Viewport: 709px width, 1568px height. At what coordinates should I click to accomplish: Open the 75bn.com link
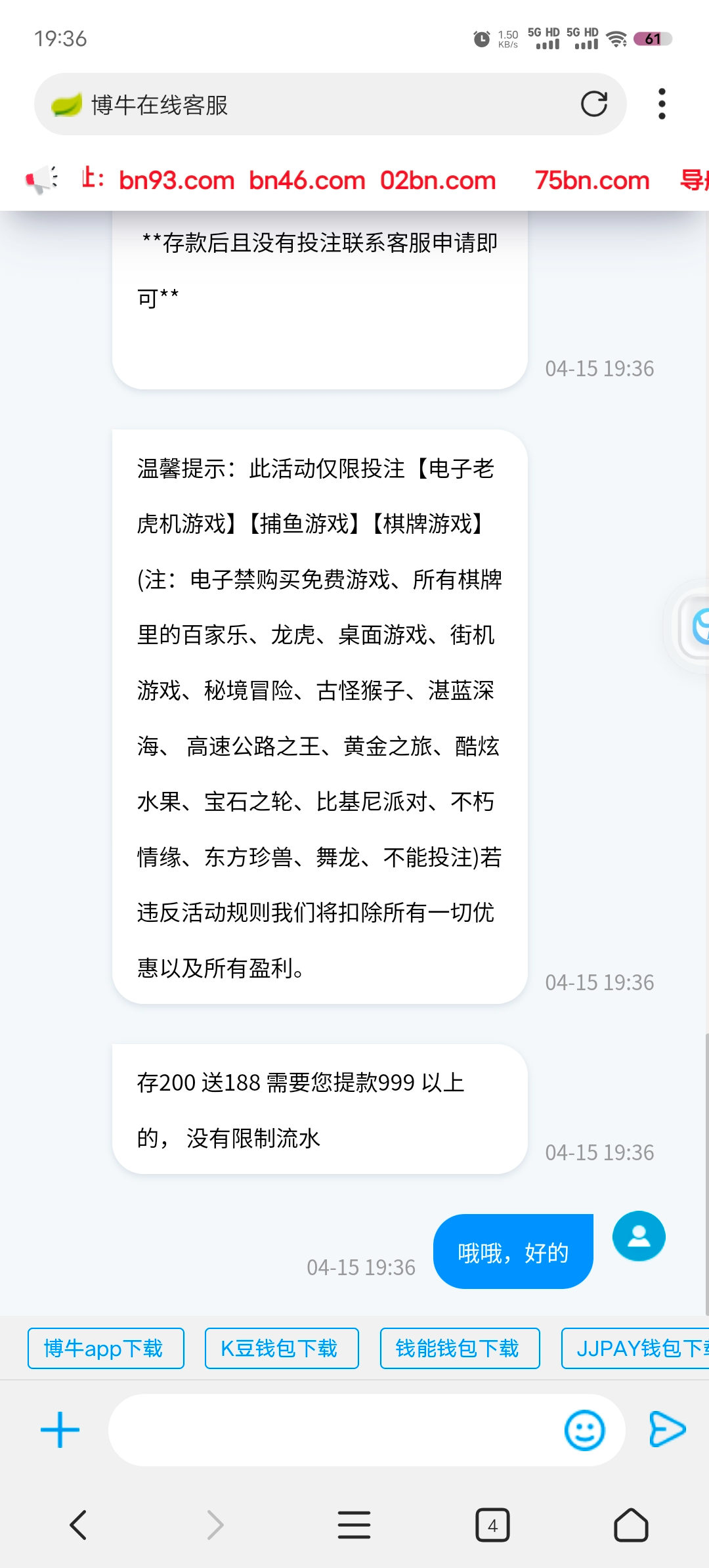coord(591,181)
